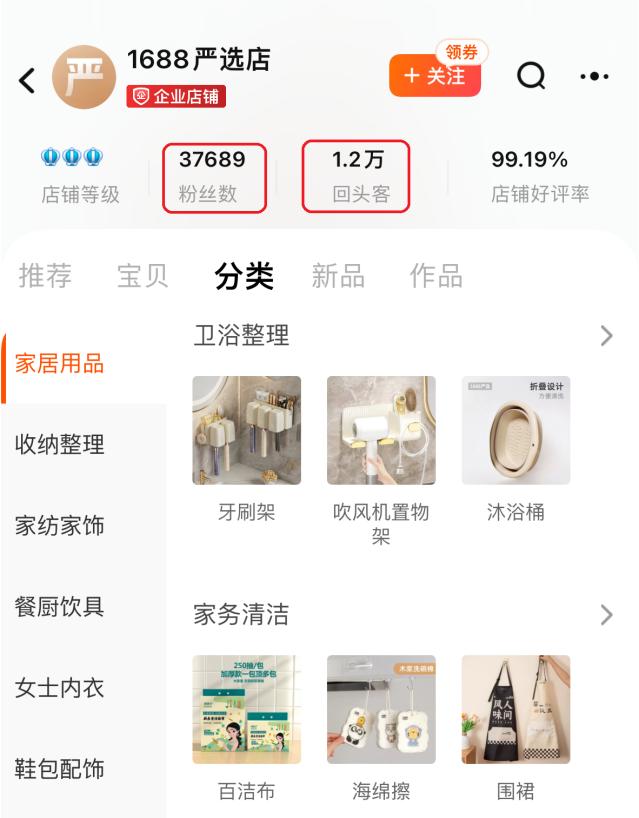
Task: Select the 鞋包配饰 category
Action: [60, 769]
